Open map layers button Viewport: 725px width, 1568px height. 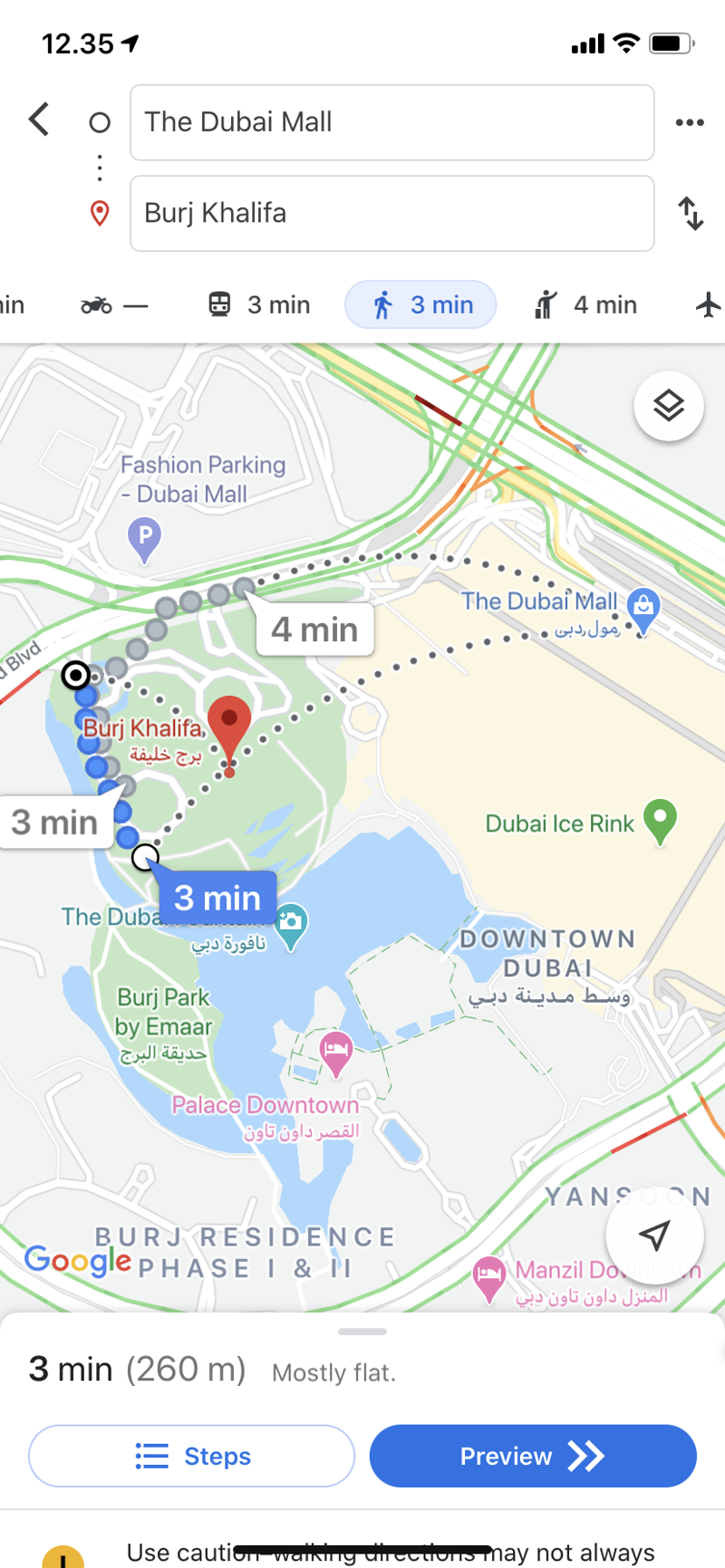point(668,405)
